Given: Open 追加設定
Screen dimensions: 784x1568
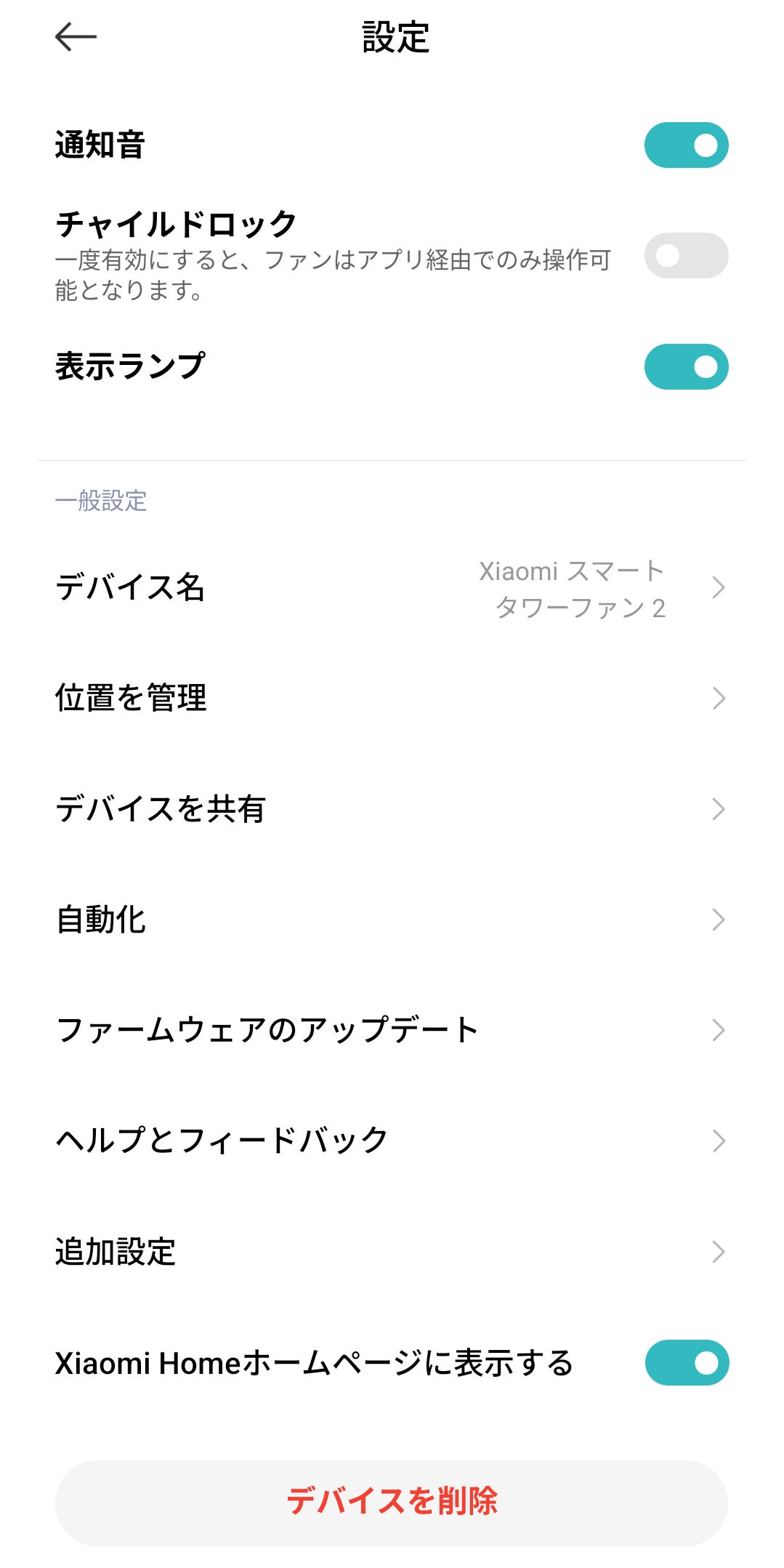Looking at the screenshot, I should (392, 1252).
